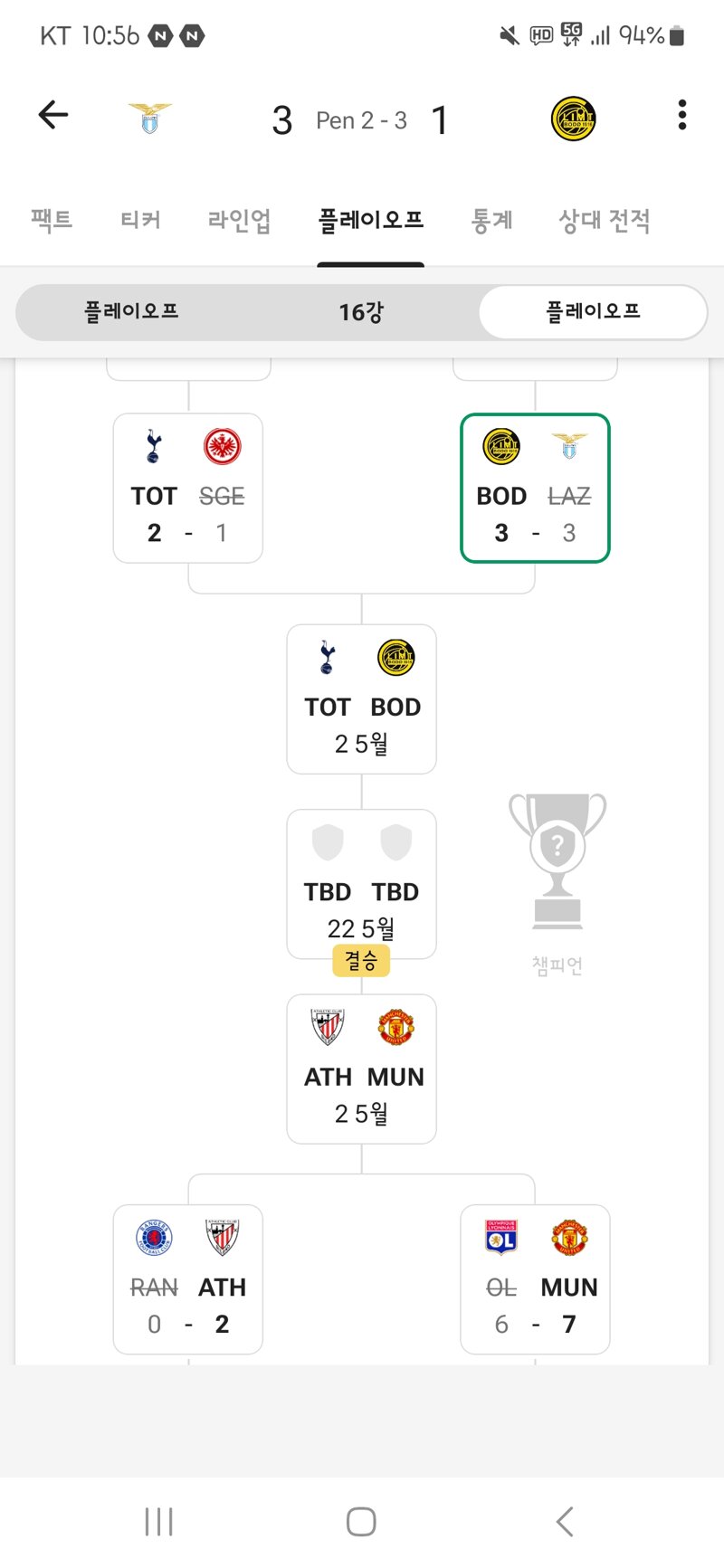Open the TOT vs SGE 2-1 match card
Image resolution: width=724 pixels, height=1568 pixels.
(188, 489)
